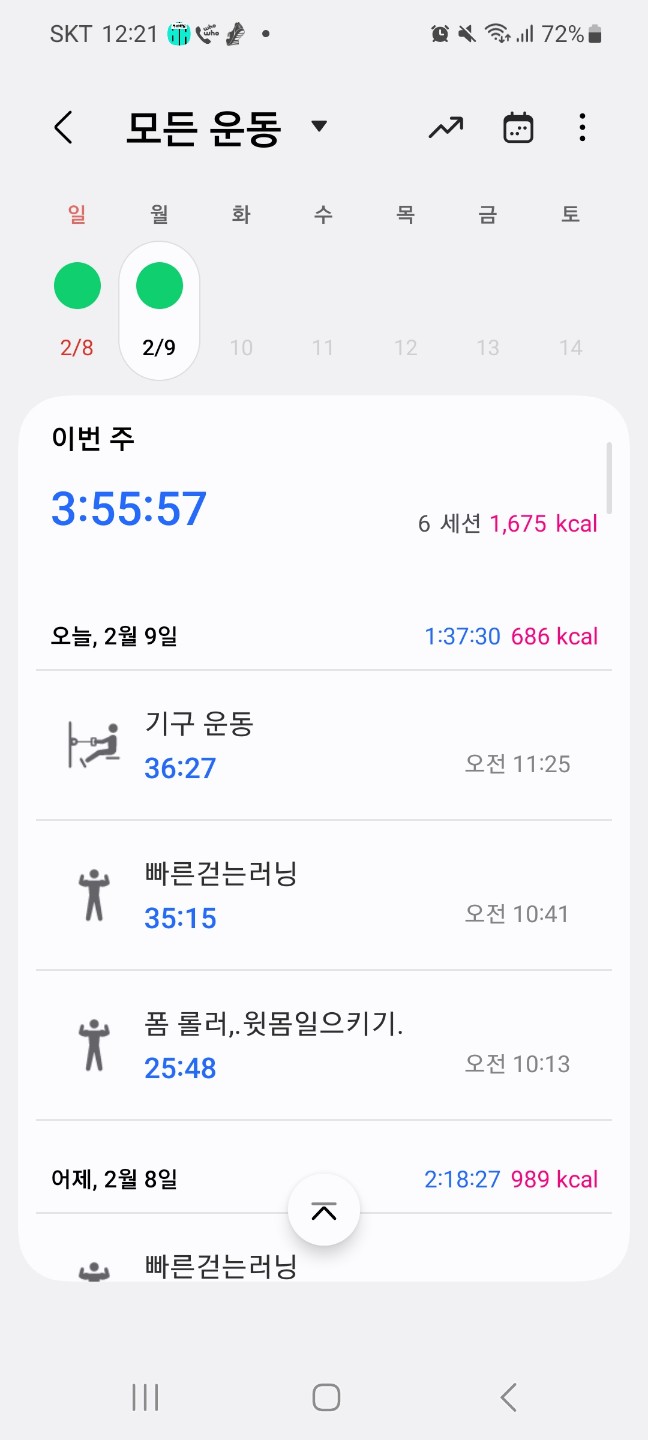The height and width of the screenshot is (1440, 648).
Task: Open the trends chart icon
Action: point(446,127)
